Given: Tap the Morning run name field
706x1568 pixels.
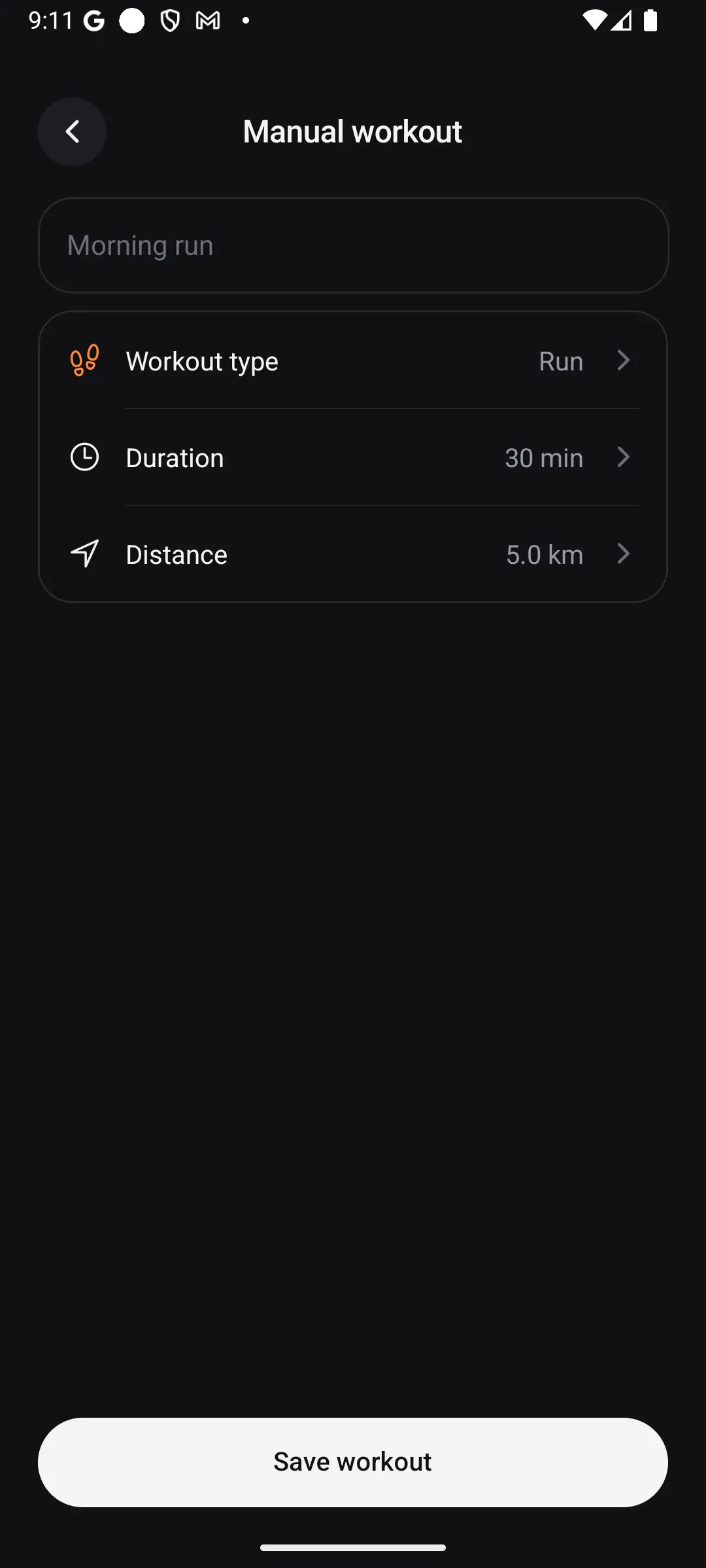Looking at the screenshot, I should click(x=353, y=246).
